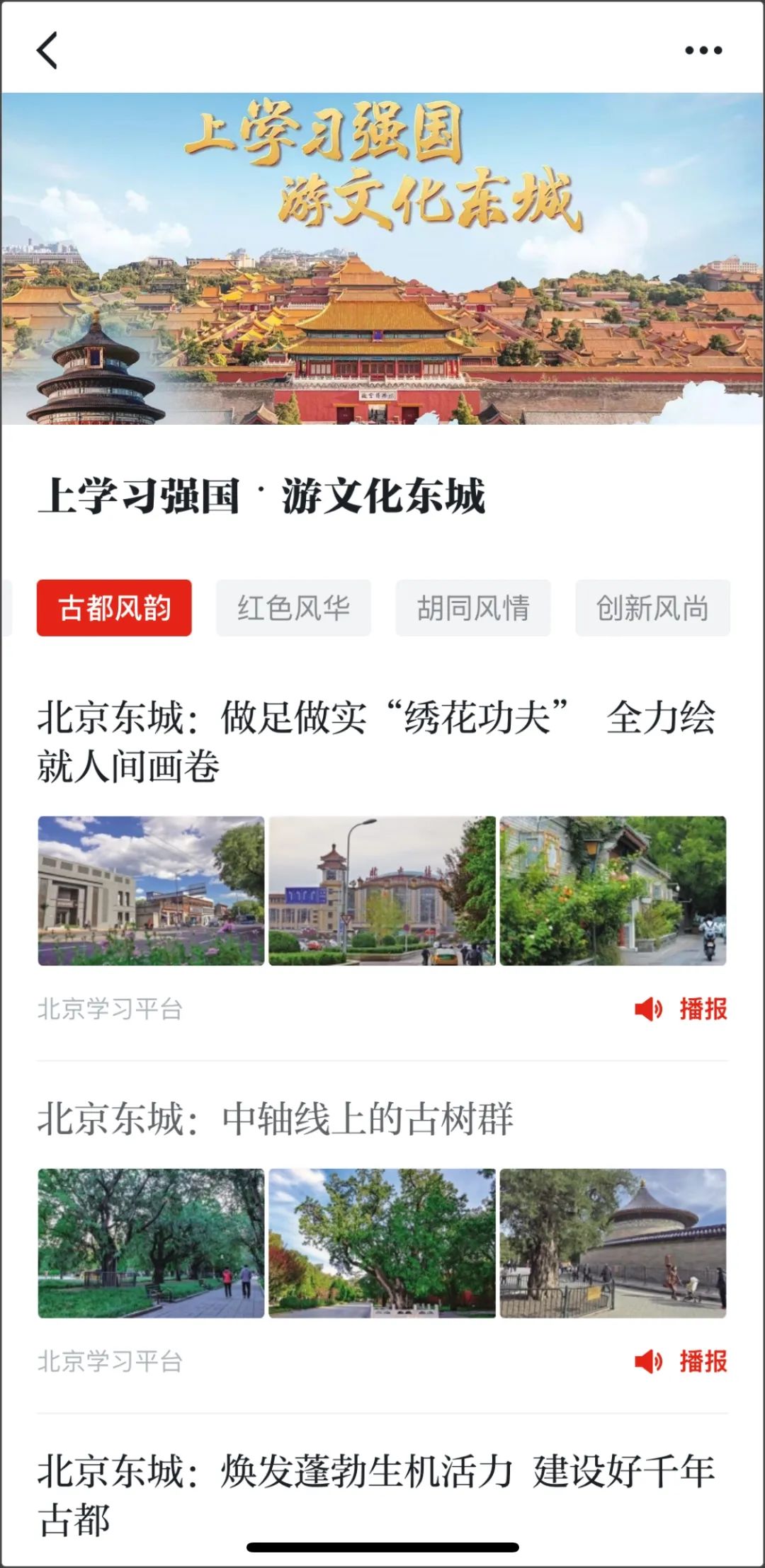Open the 创新风尚 tab
The width and height of the screenshot is (765, 1568).
(652, 608)
